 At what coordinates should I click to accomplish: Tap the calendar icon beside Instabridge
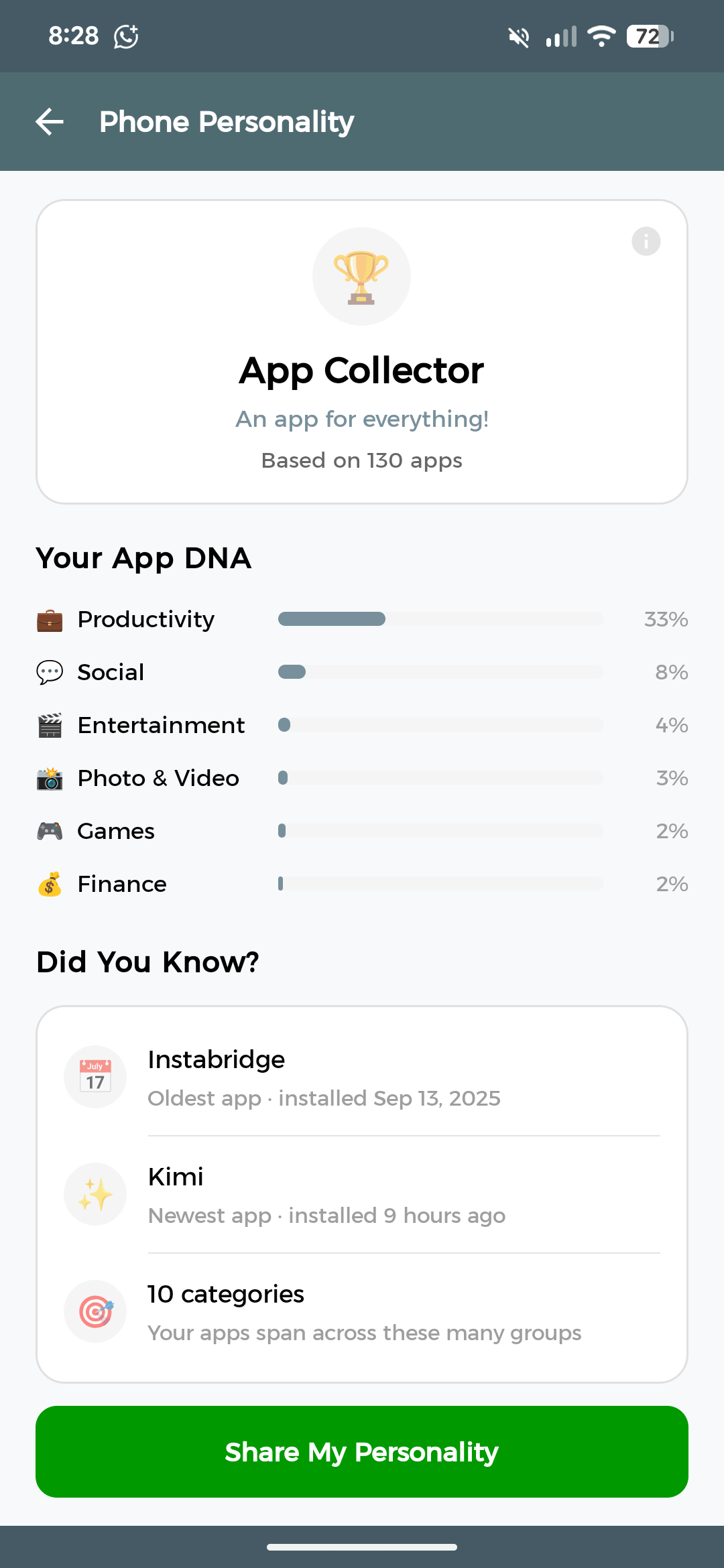[95, 1076]
